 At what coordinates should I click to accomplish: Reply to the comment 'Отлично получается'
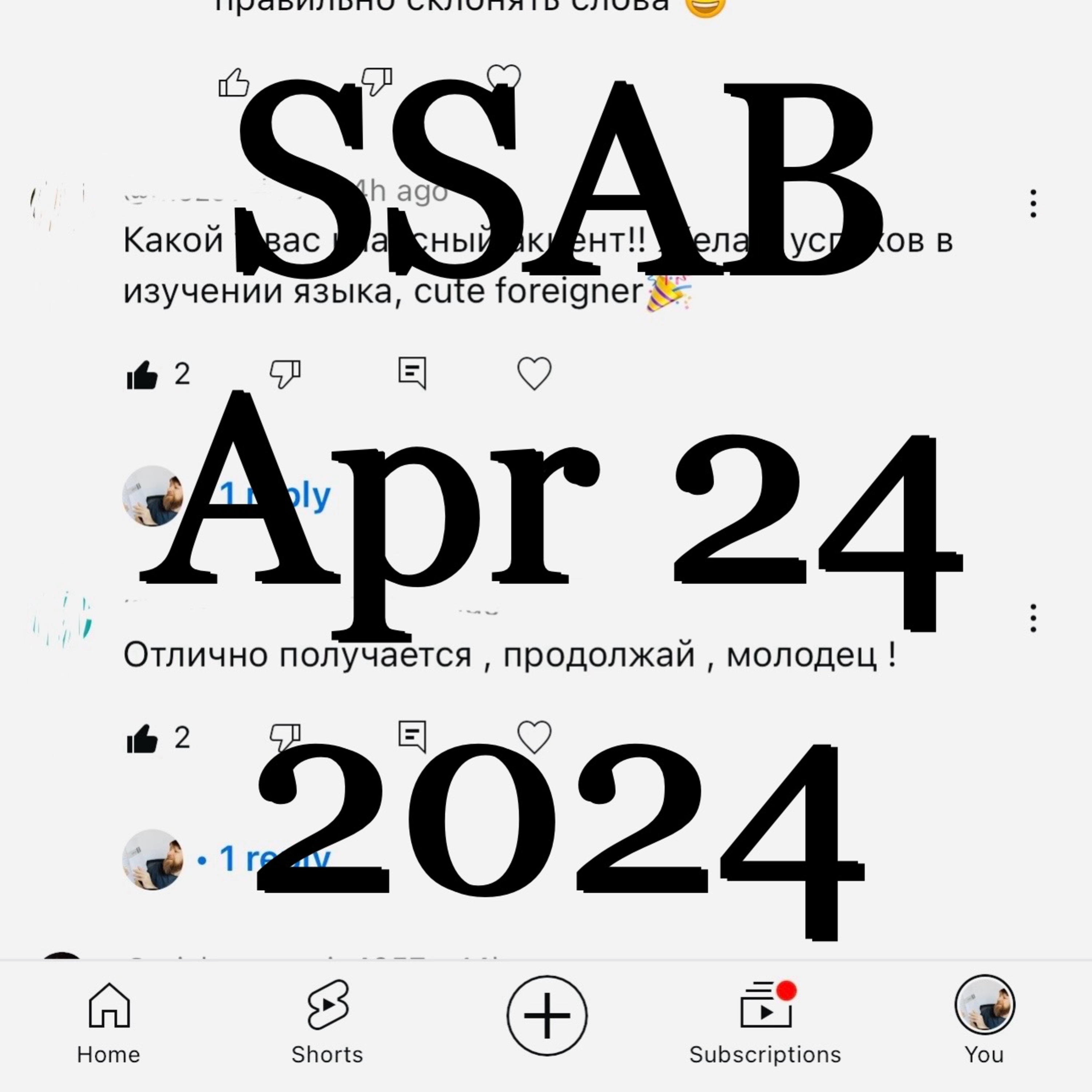pos(412,737)
